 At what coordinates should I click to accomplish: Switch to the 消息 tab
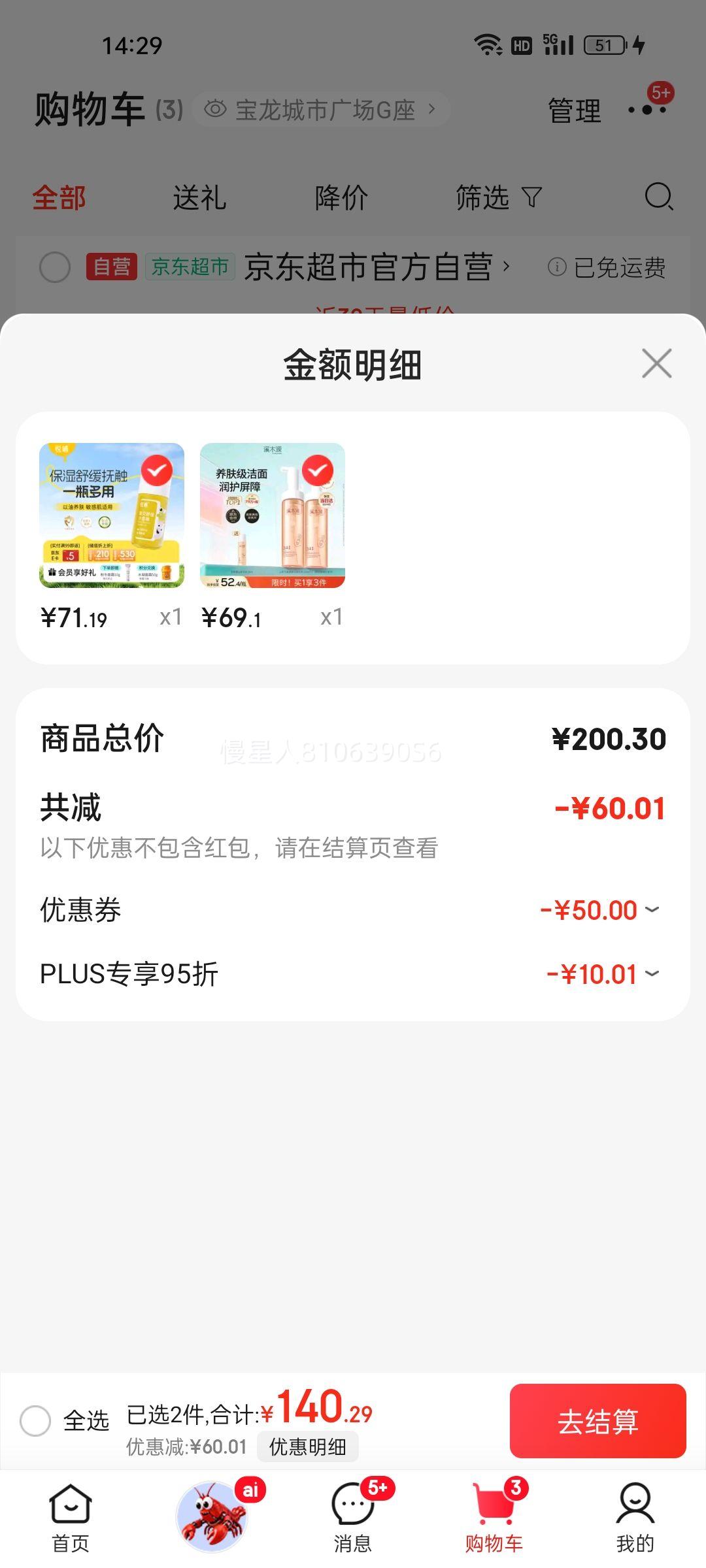pyautogui.click(x=353, y=1516)
